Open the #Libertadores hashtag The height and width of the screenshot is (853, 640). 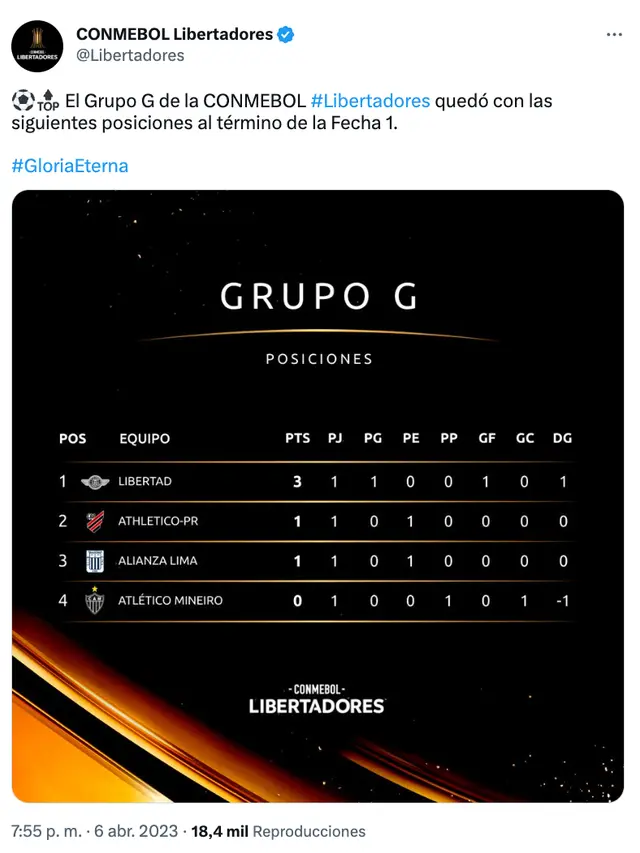[x=370, y=101]
